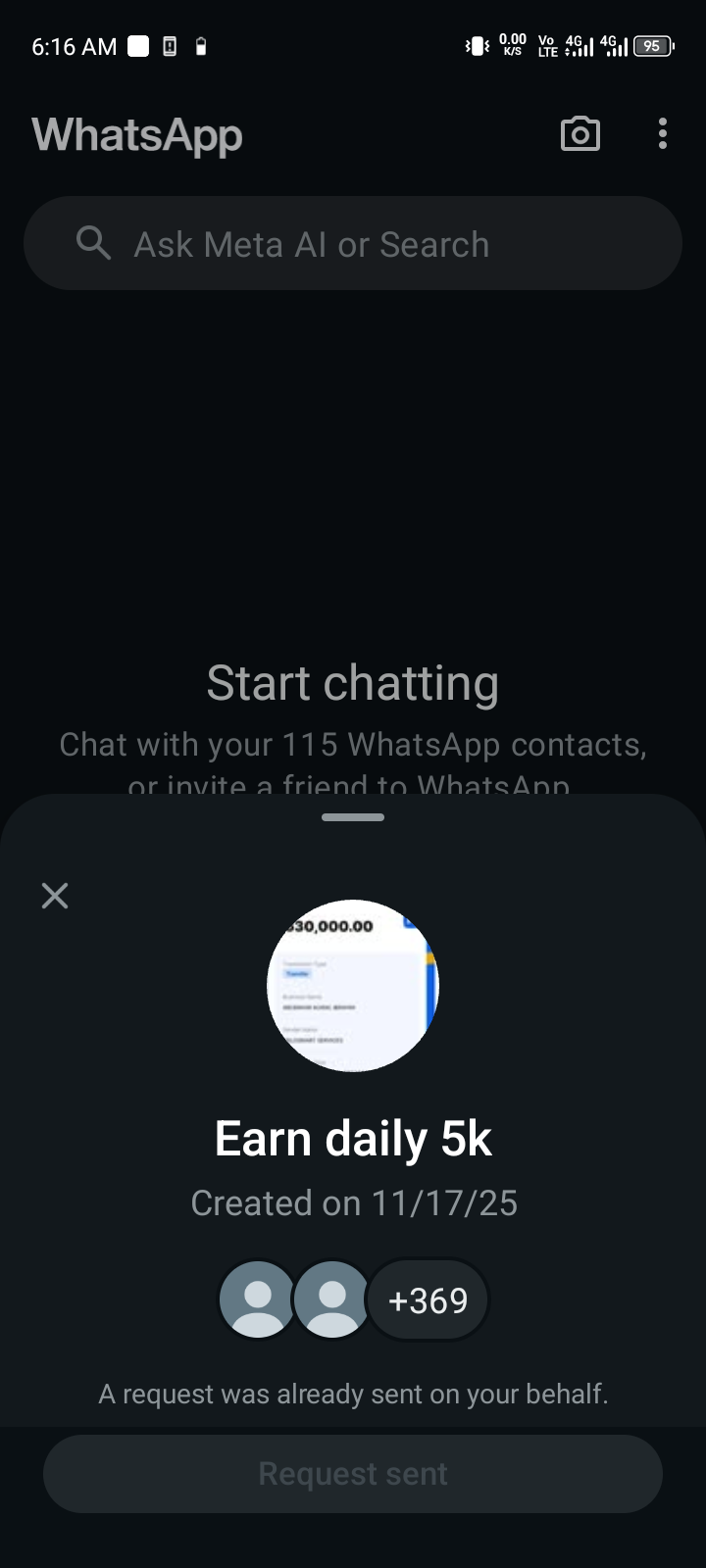Open the camera from the top bar
This screenshot has height=1568, width=706.
coord(580,134)
